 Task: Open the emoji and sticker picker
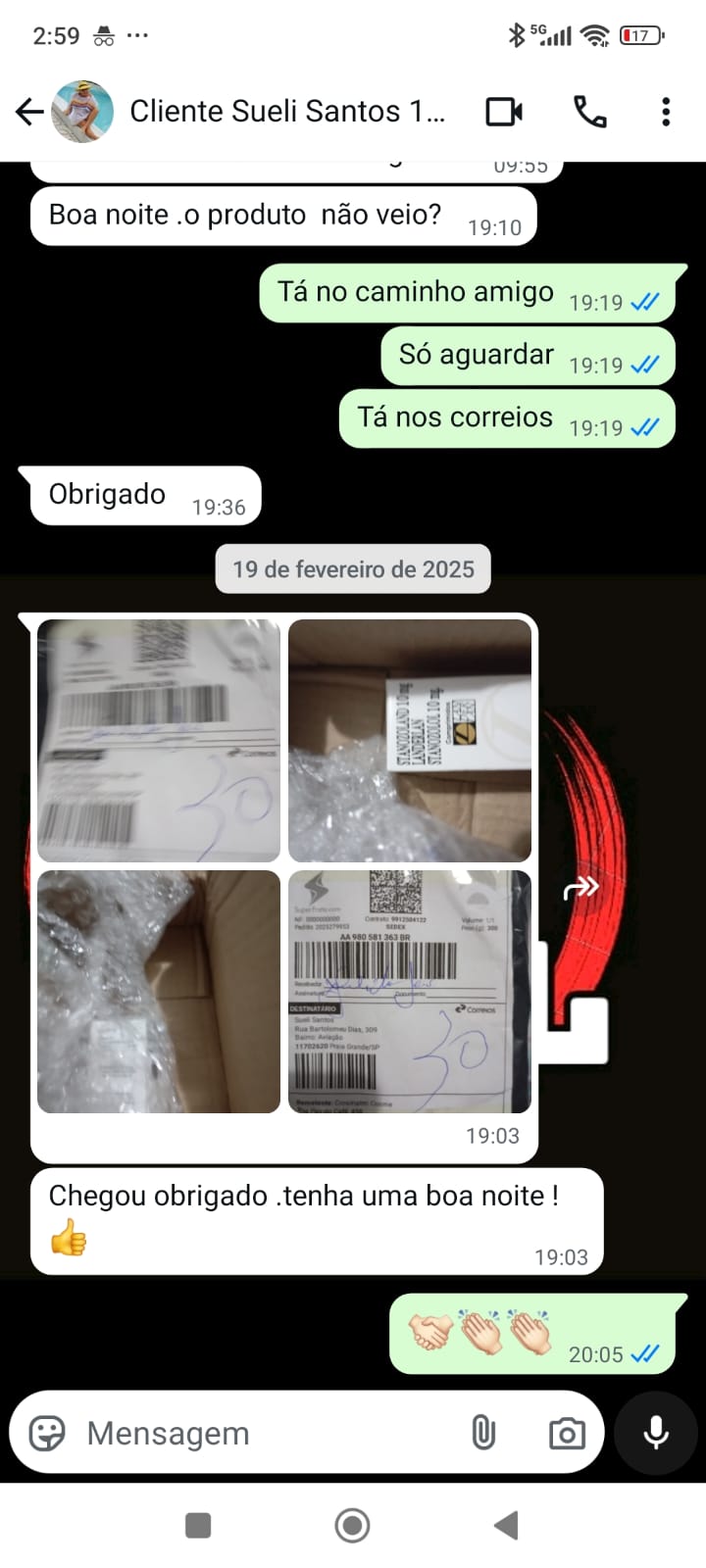click(x=47, y=1433)
